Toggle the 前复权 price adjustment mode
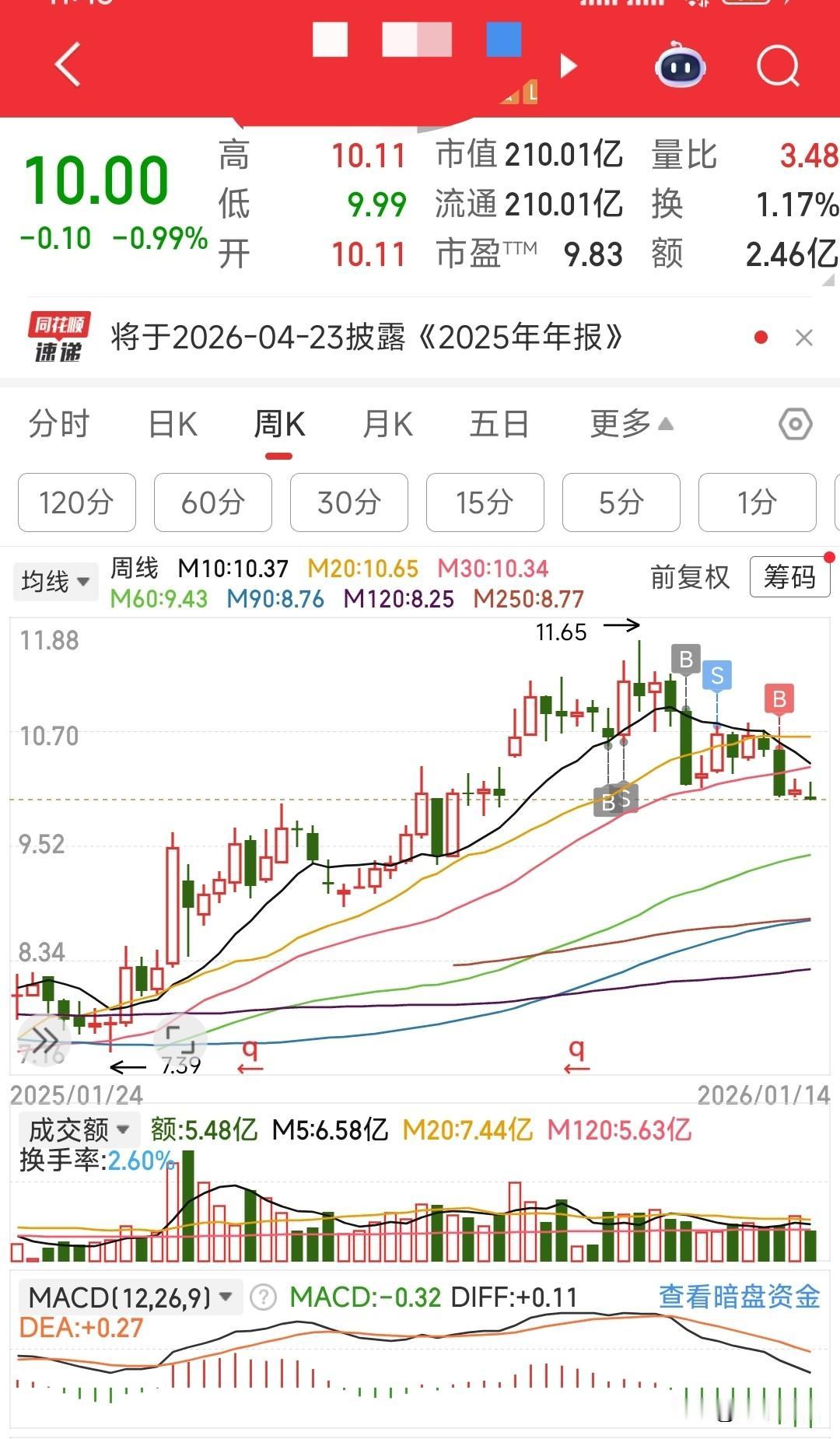840x1439 pixels. 689,578
